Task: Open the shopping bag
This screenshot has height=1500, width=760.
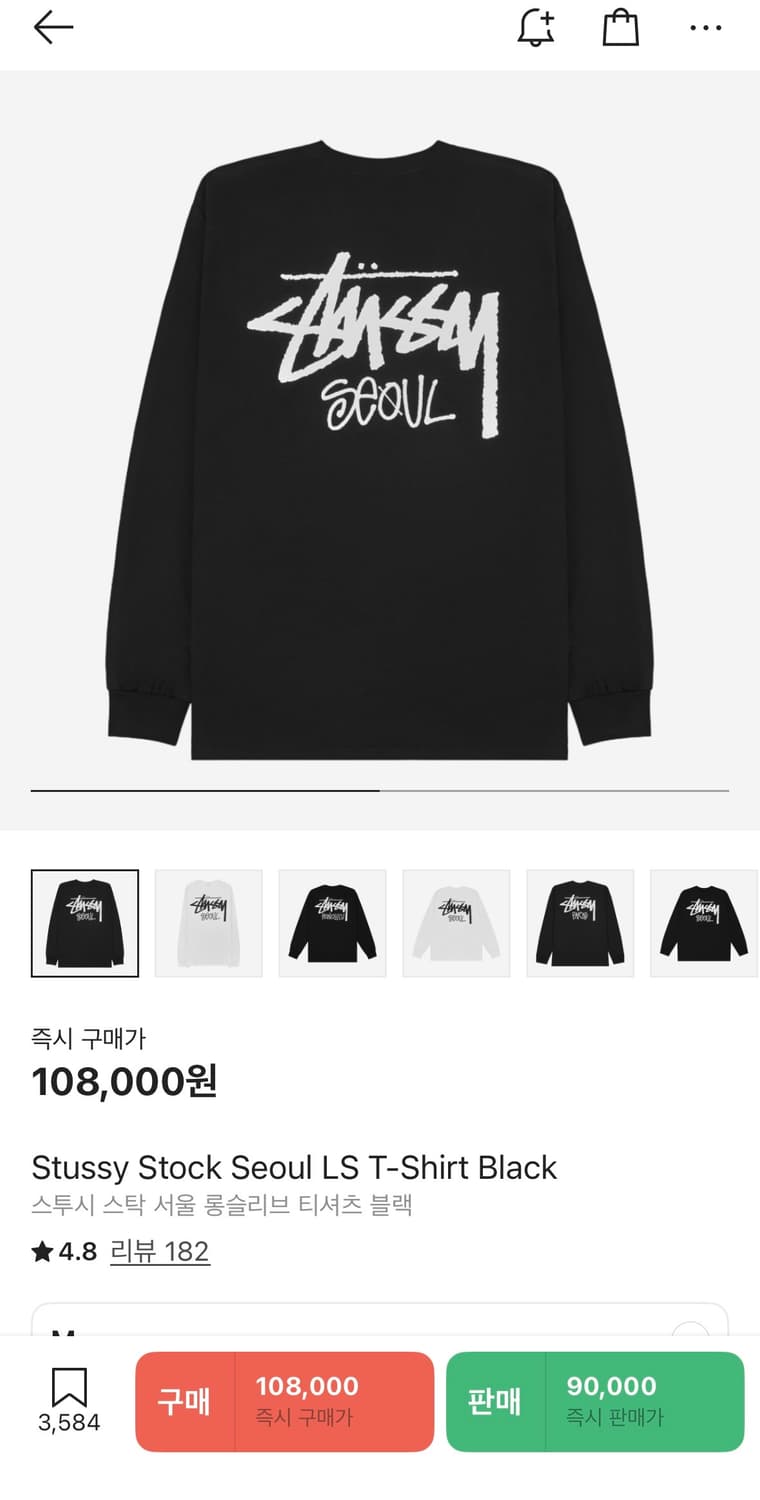Action: coord(620,28)
